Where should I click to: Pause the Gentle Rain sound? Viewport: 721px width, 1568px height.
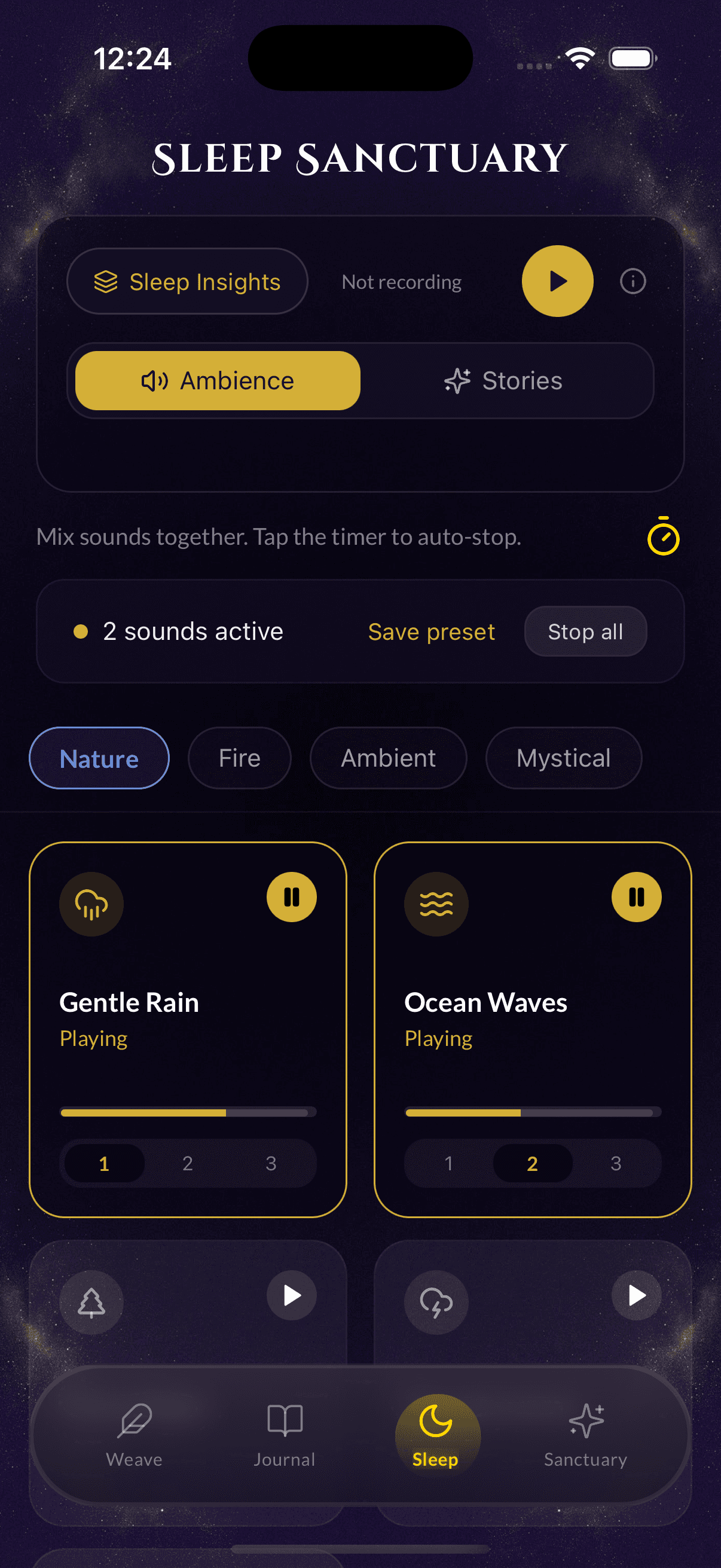[292, 896]
